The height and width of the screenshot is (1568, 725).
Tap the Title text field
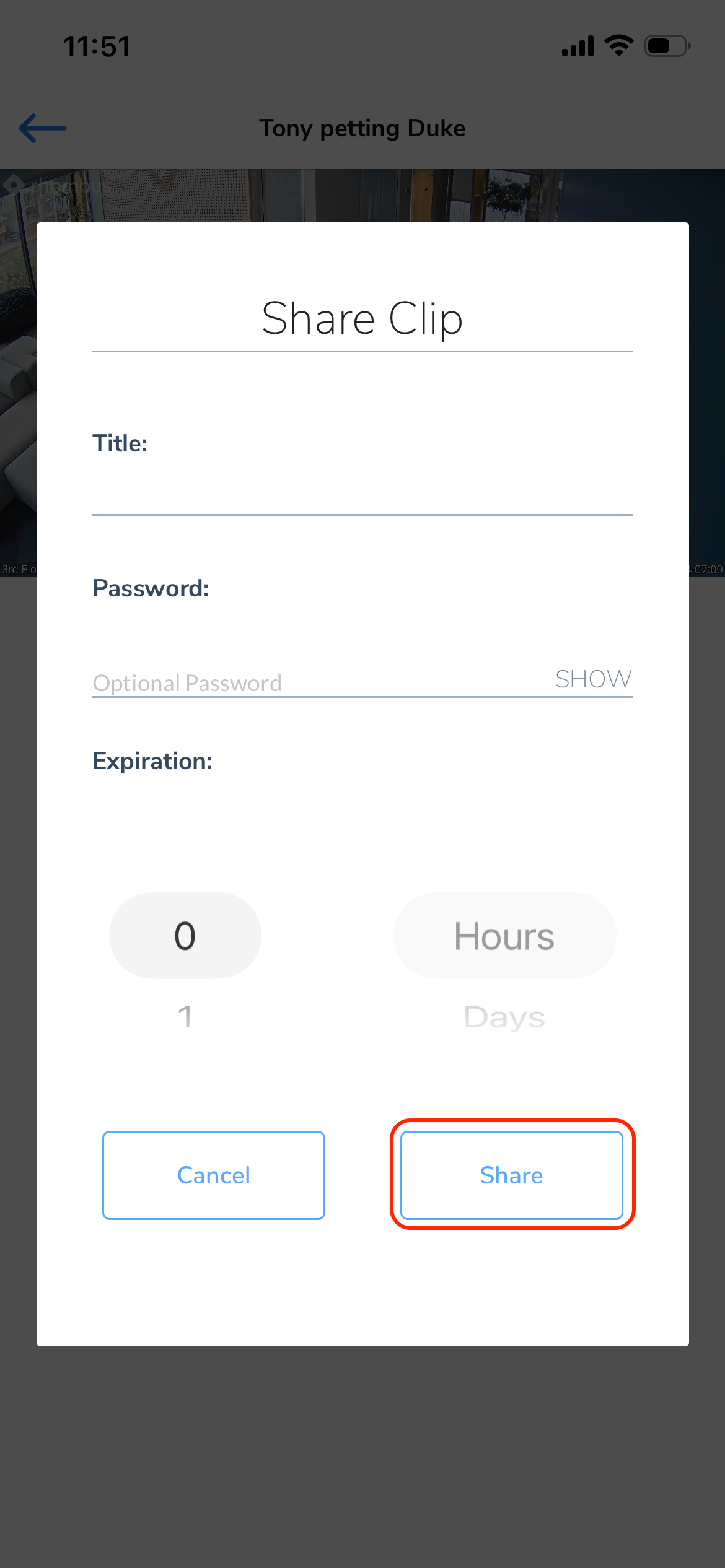pos(362,492)
